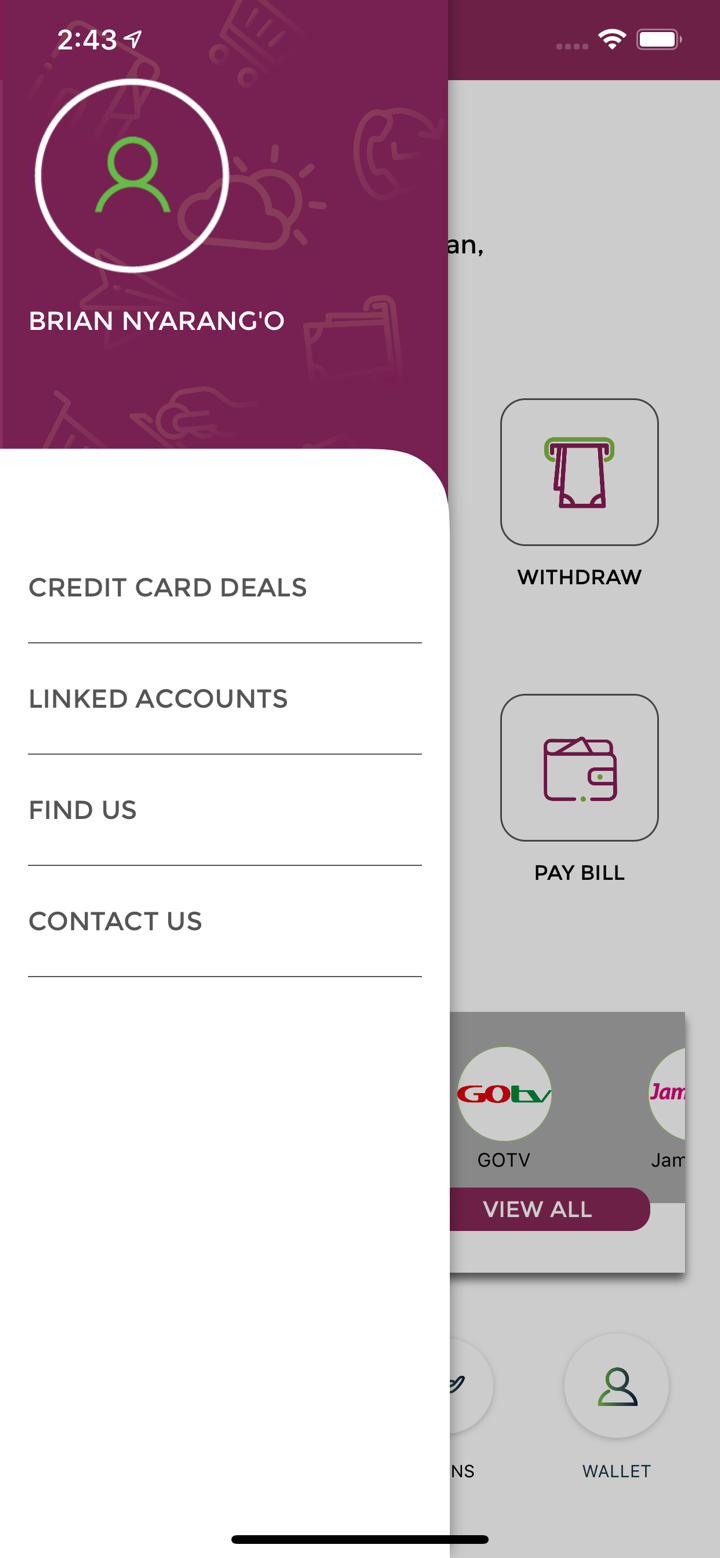The image size is (720, 1558).
Task: Tap the Withdraw label text
Action: pyautogui.click(x=579, y=577)
